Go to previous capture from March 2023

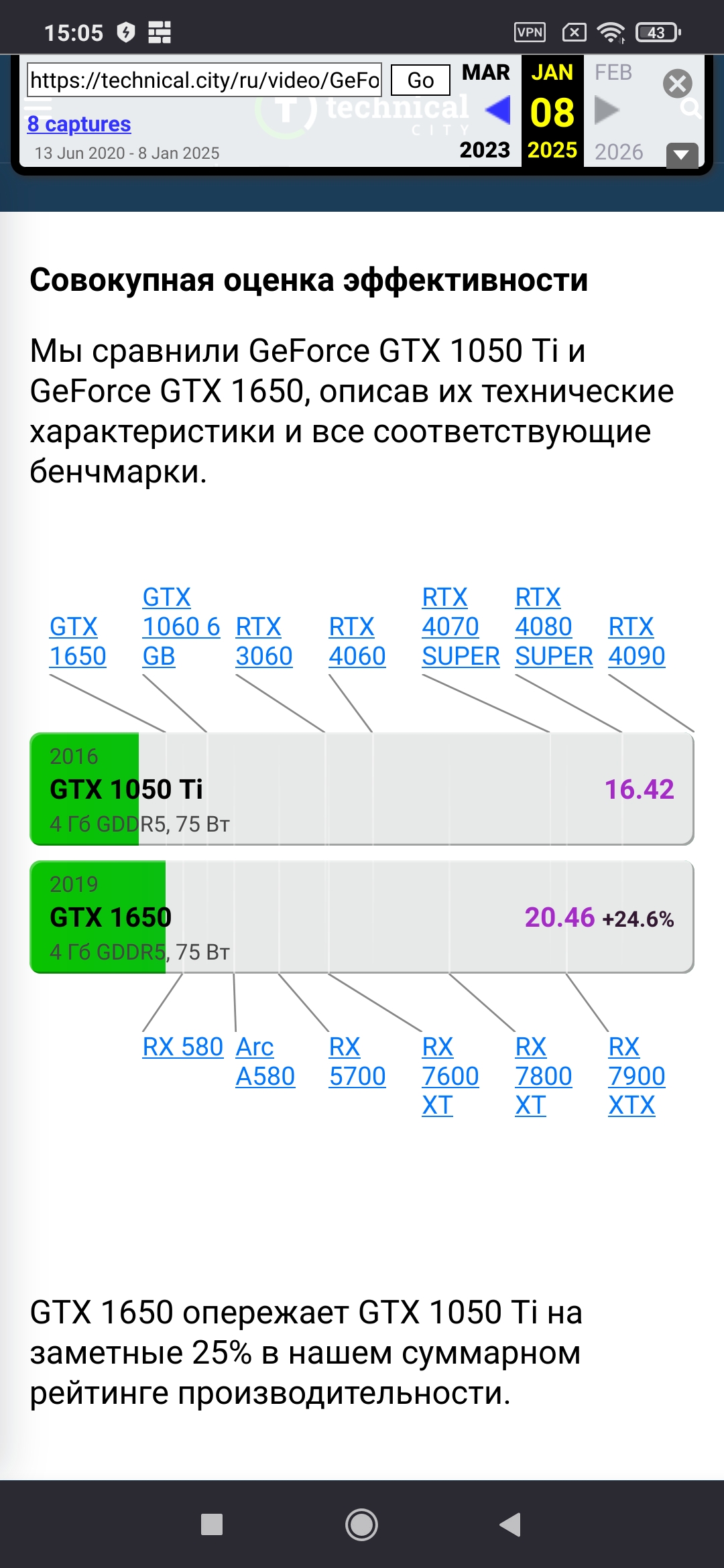497,110
